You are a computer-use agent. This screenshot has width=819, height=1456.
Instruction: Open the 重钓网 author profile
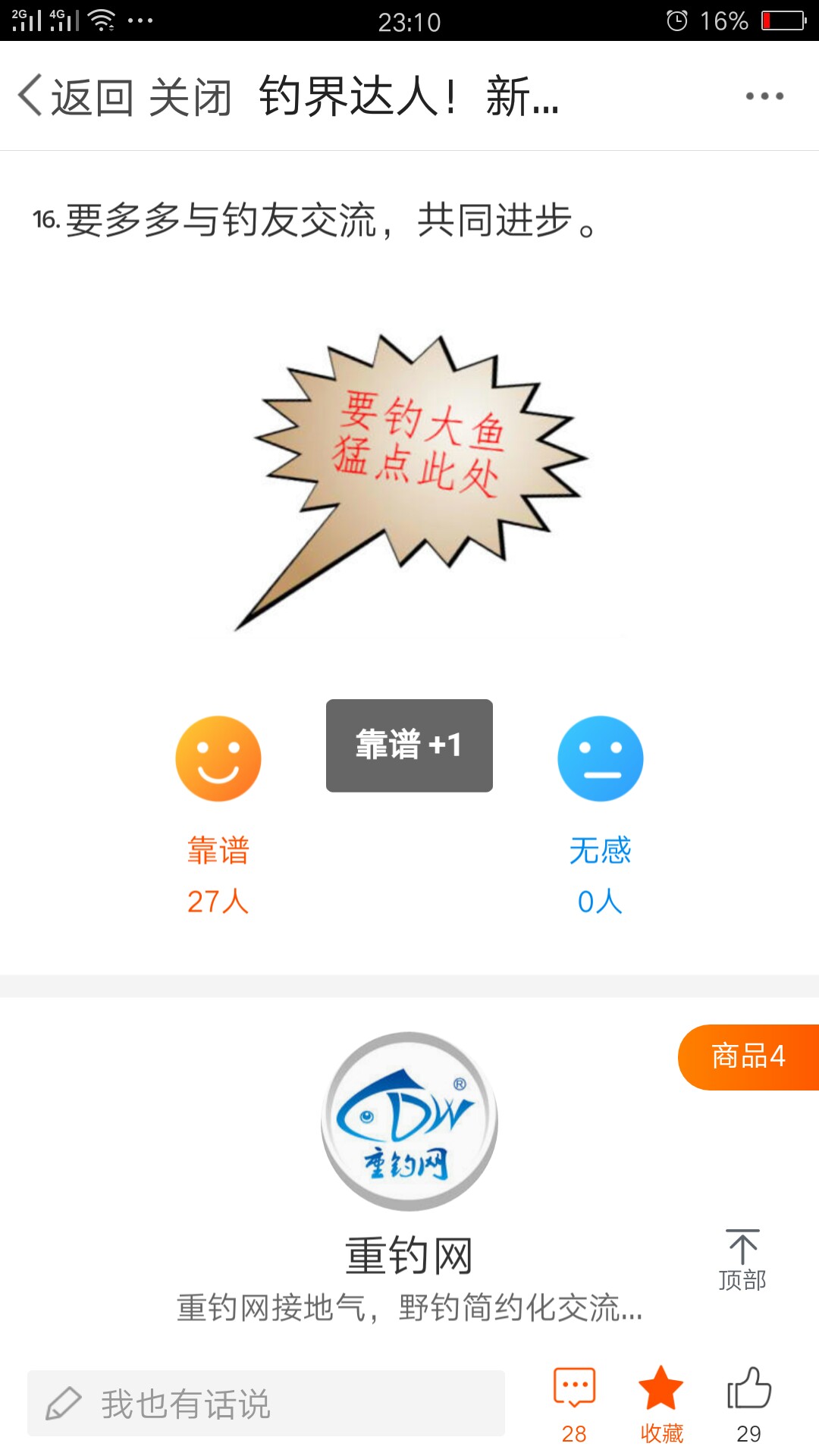[409, 1122]
